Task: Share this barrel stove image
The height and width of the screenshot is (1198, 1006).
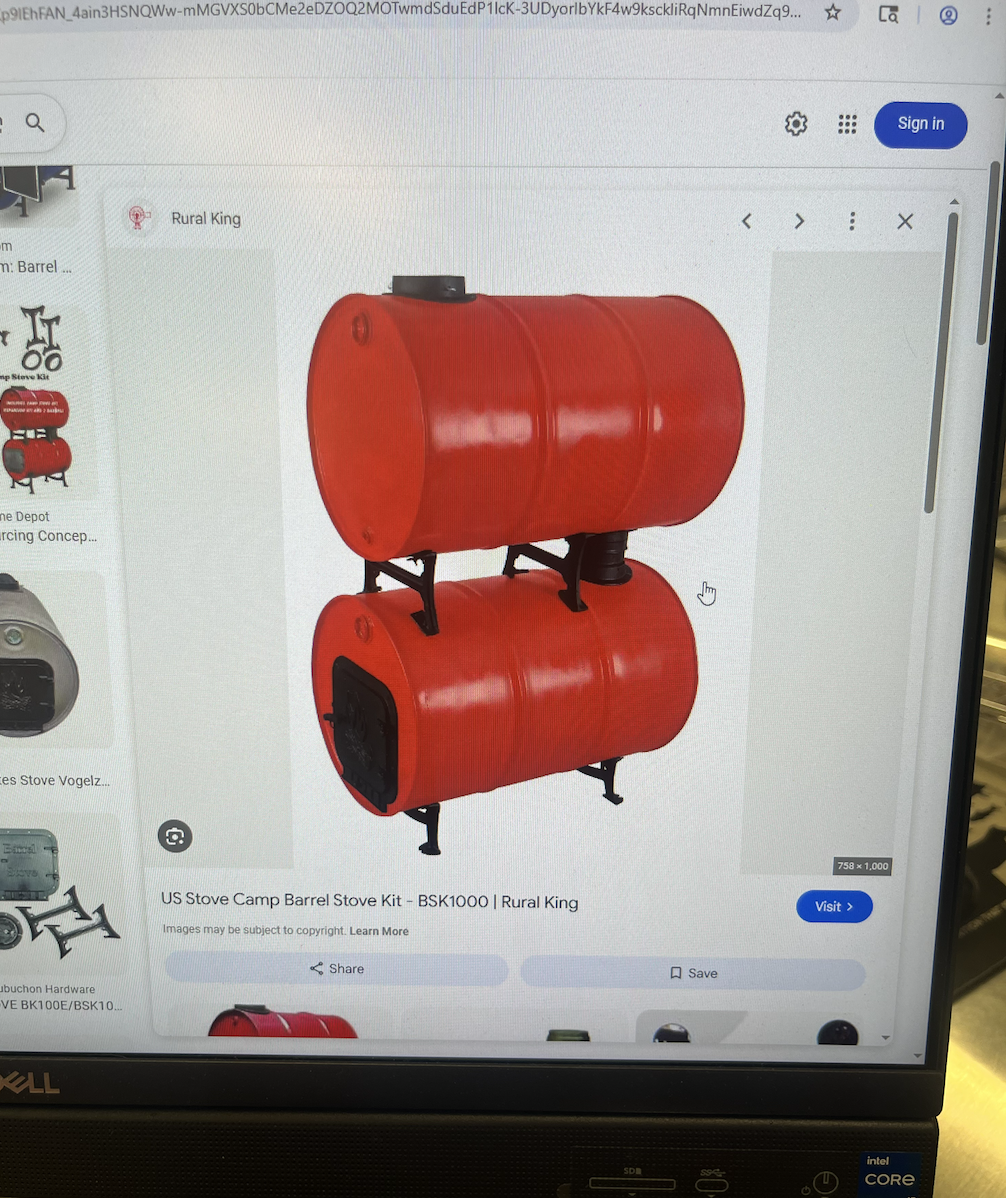Action: coord(337,968)
